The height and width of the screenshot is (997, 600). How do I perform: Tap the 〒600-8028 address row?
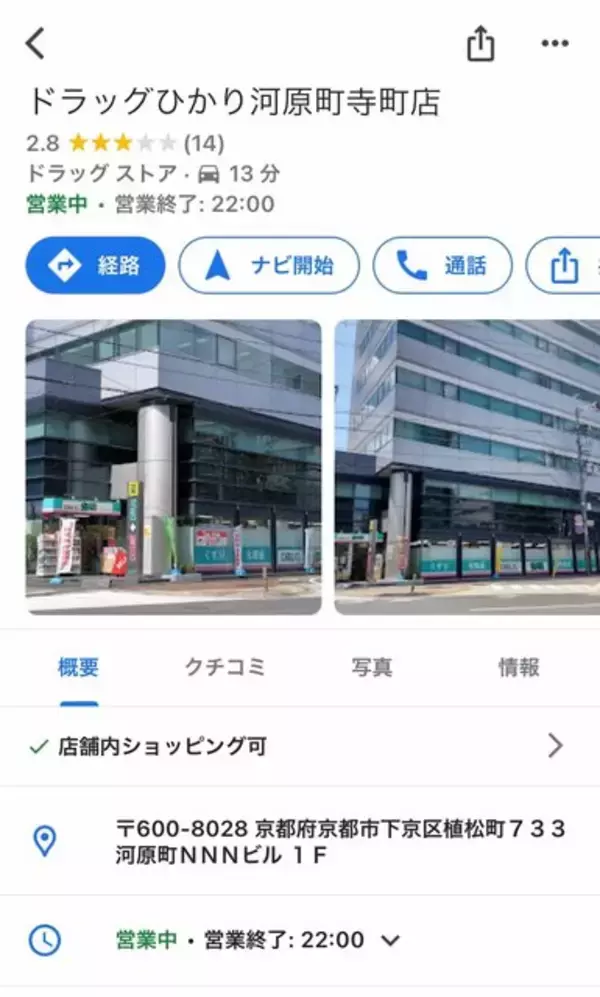(300, 841)
